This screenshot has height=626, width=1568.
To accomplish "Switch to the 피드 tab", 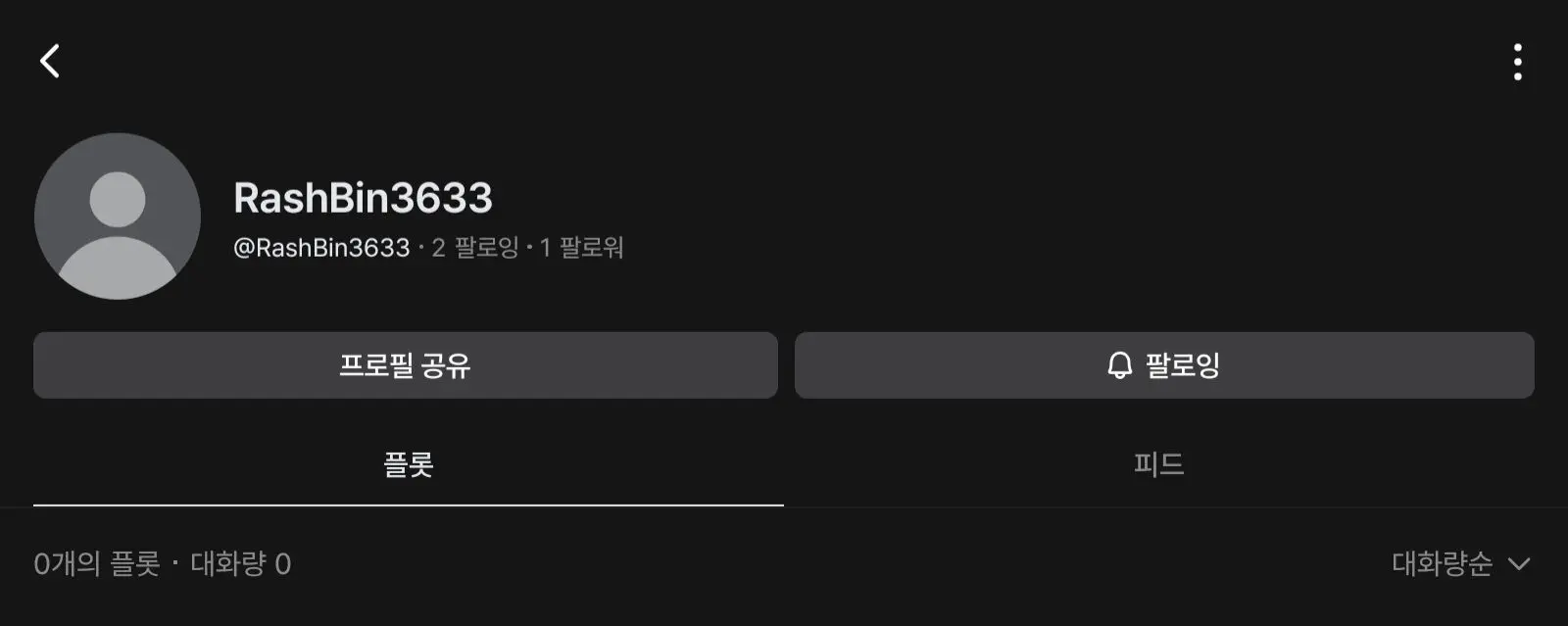I will tap(1159, 464).
